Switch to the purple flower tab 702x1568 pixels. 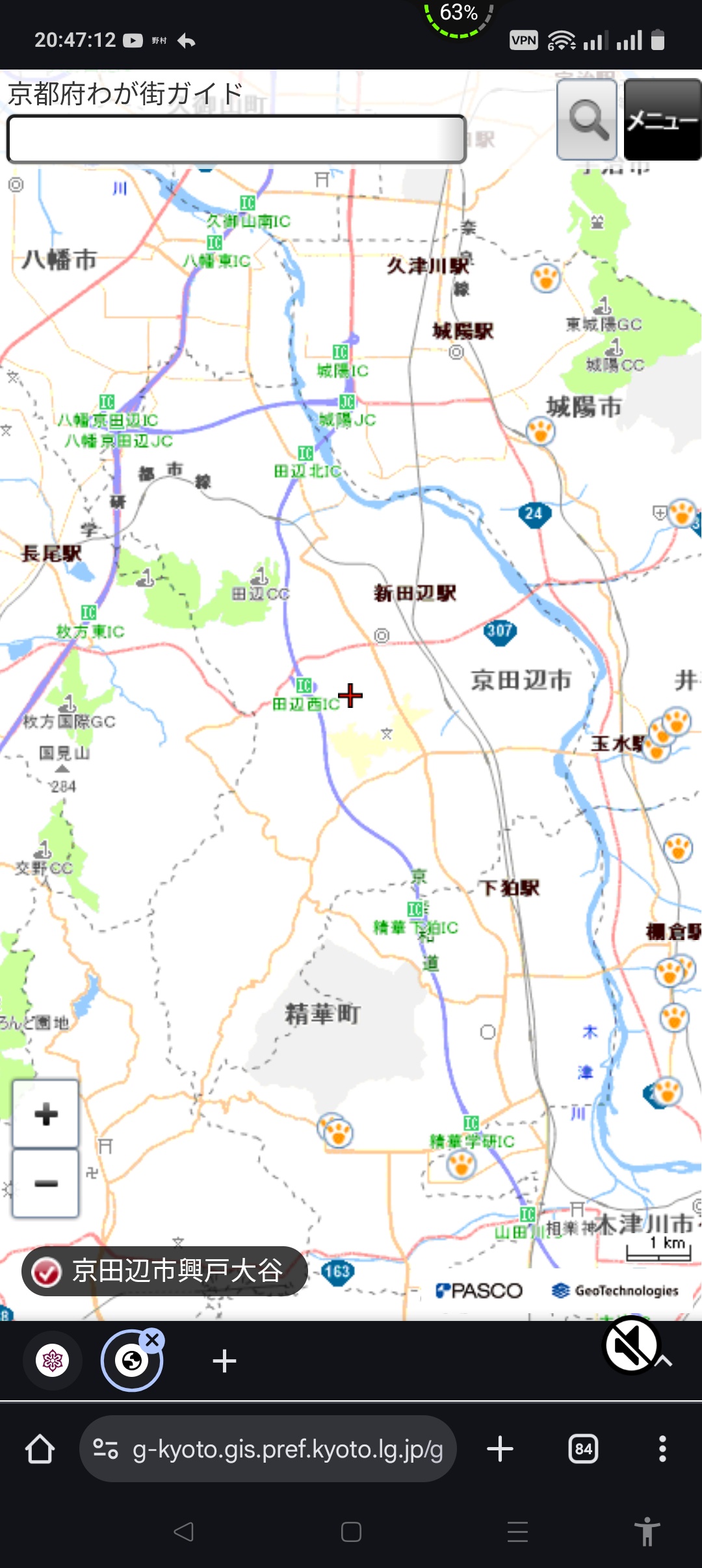(x=53, y=1360)
